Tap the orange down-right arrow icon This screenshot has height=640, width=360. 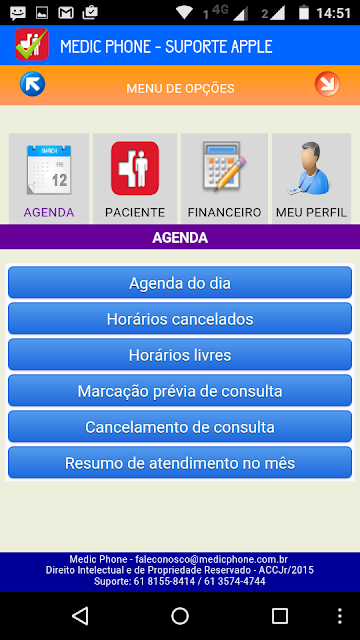pyautogui.click(x=327, y=84)
